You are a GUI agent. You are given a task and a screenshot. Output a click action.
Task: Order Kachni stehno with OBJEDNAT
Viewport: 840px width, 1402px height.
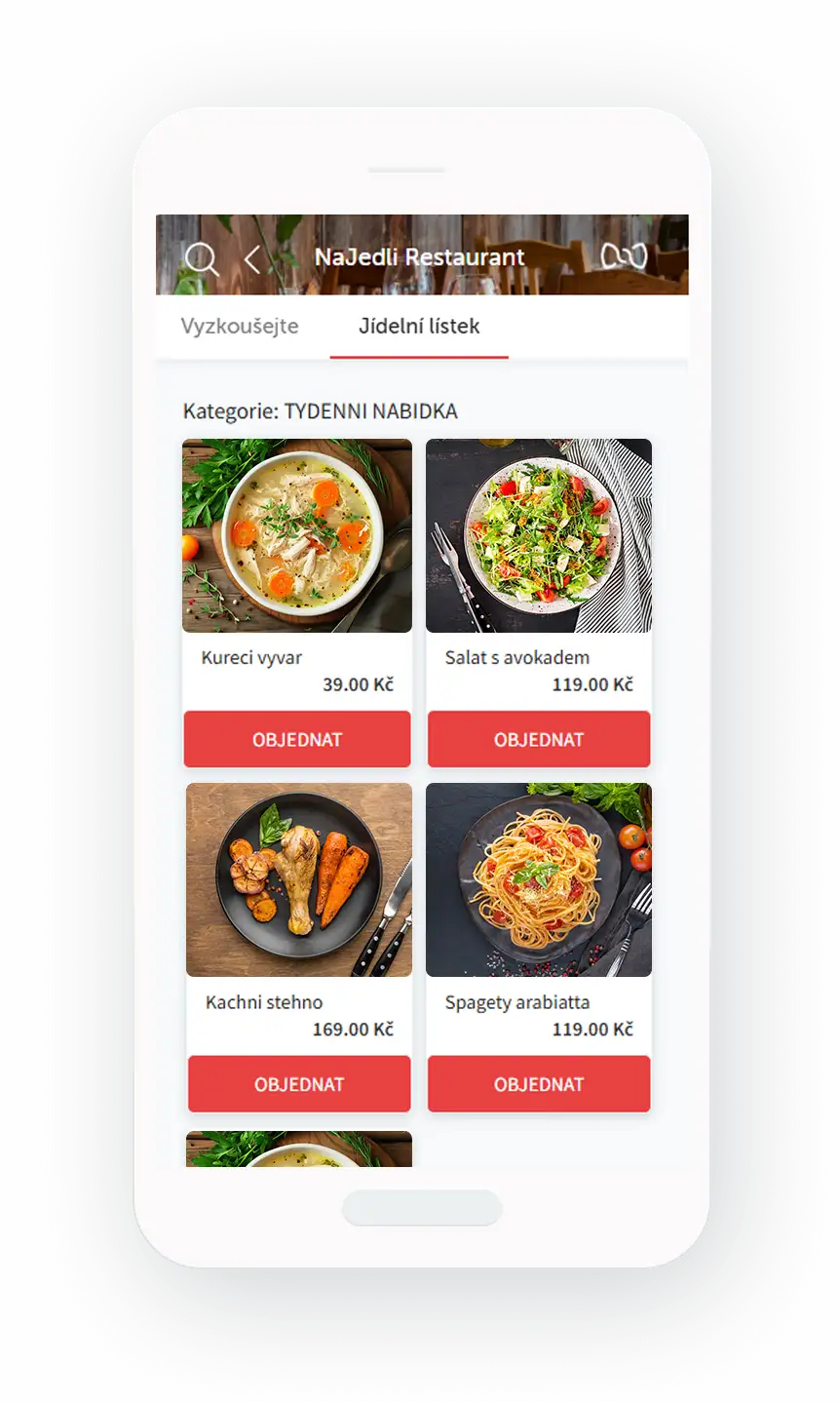pos(299,1084)
